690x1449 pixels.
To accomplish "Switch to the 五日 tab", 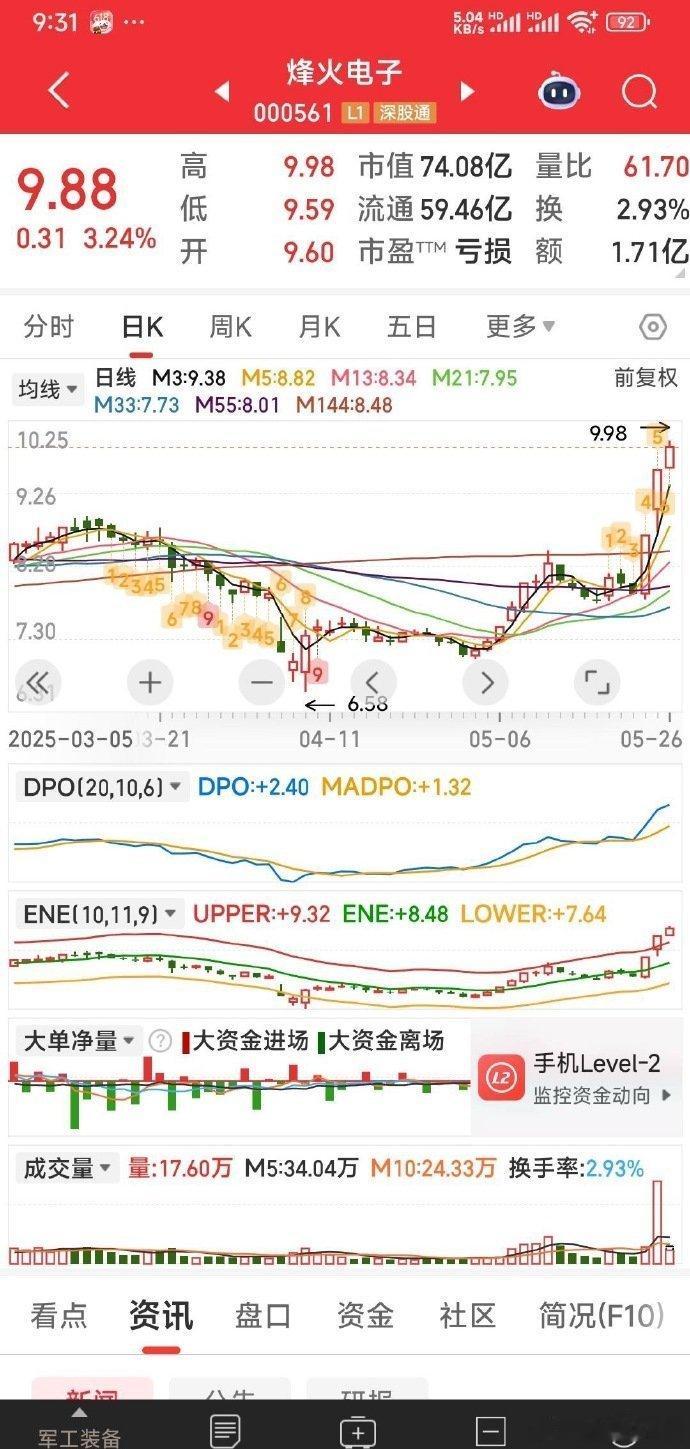I will click(x=412, y=326).
